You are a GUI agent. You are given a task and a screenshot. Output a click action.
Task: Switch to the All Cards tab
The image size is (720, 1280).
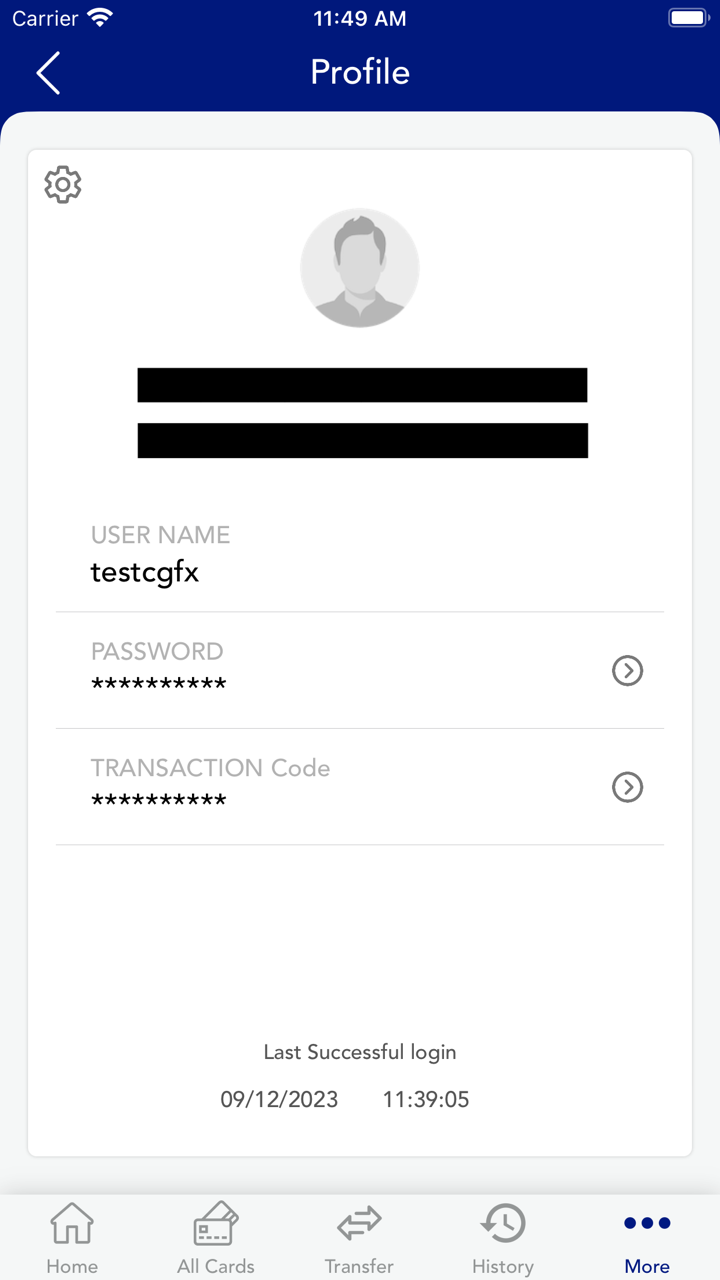(x=216, y=1238)
